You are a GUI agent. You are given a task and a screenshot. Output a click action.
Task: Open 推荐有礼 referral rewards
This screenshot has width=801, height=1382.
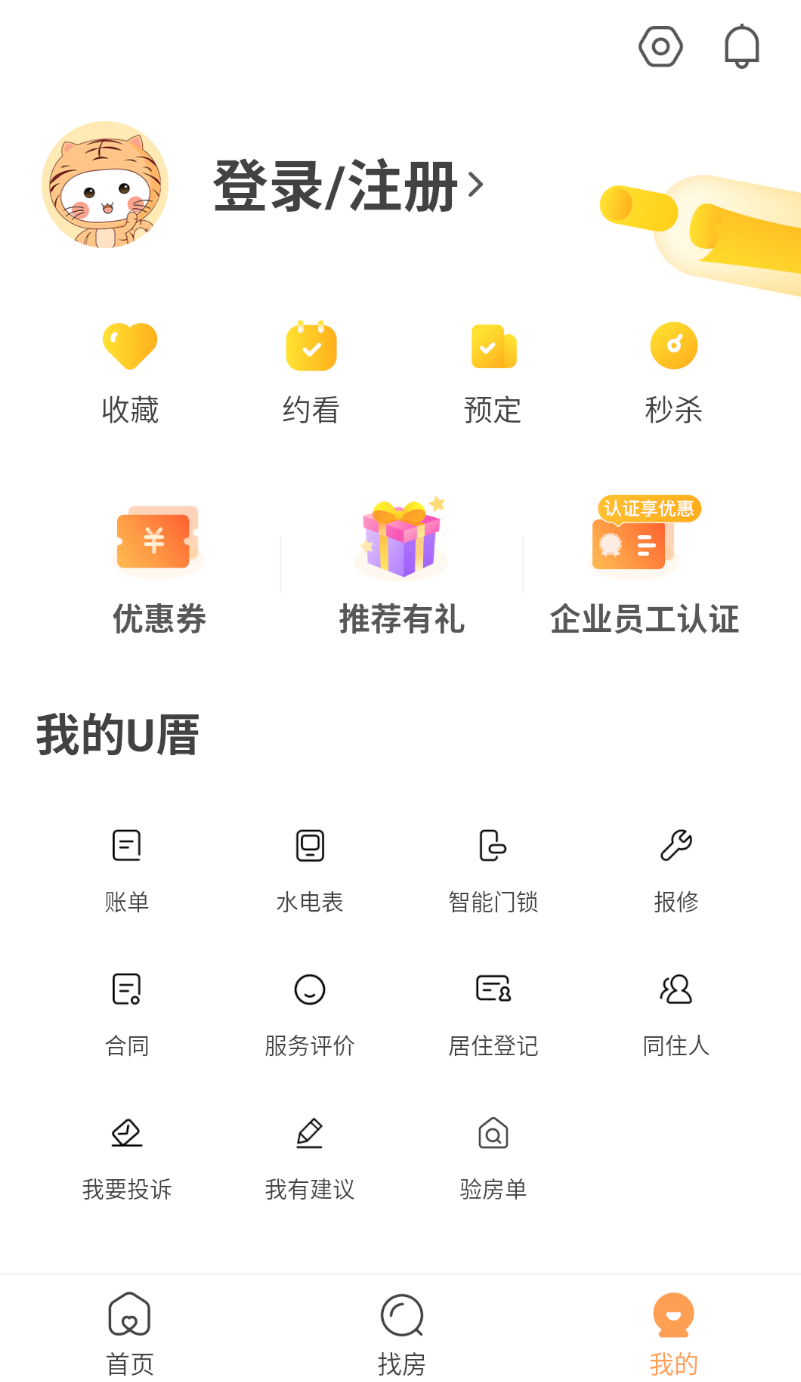click(x=401, y=568)
